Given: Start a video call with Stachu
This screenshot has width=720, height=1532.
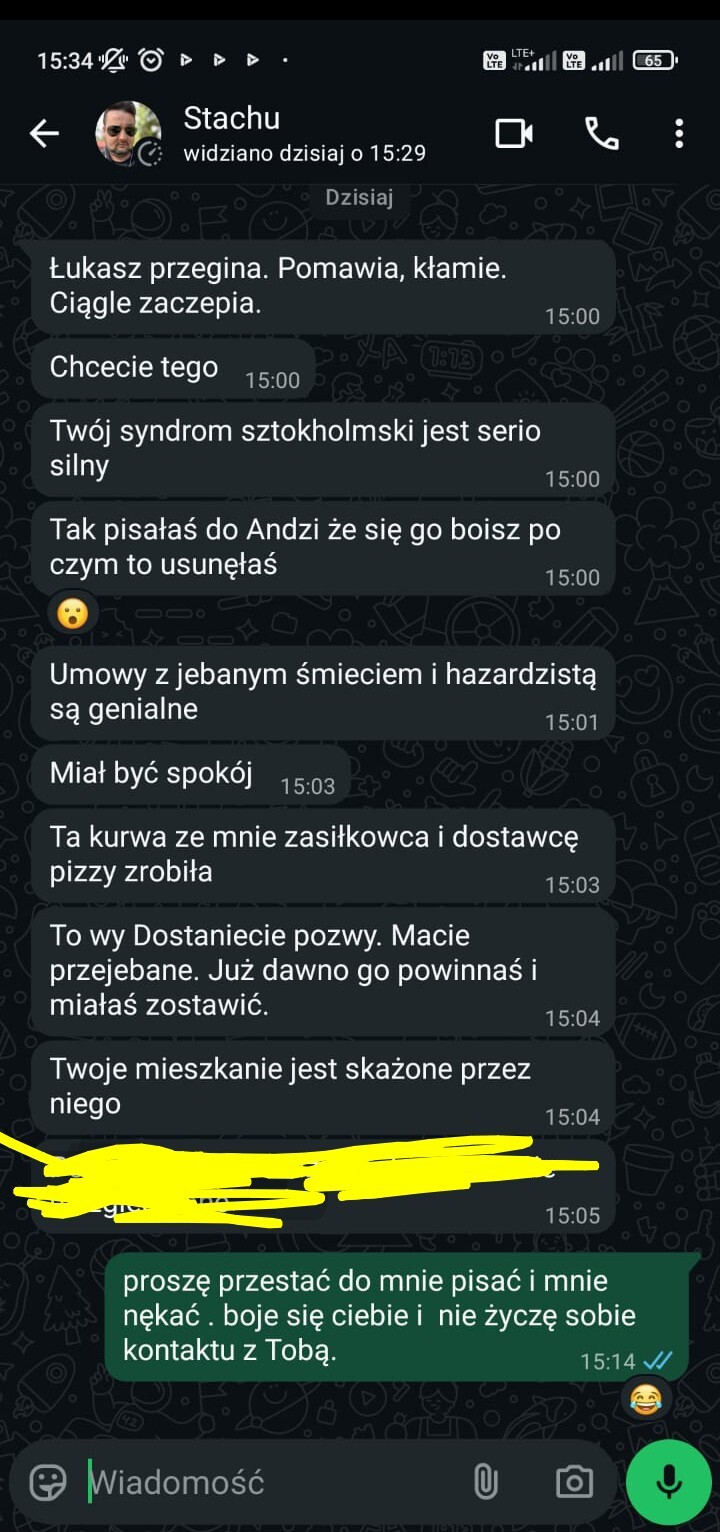Looking at the screenshot, I should point(514,134).
